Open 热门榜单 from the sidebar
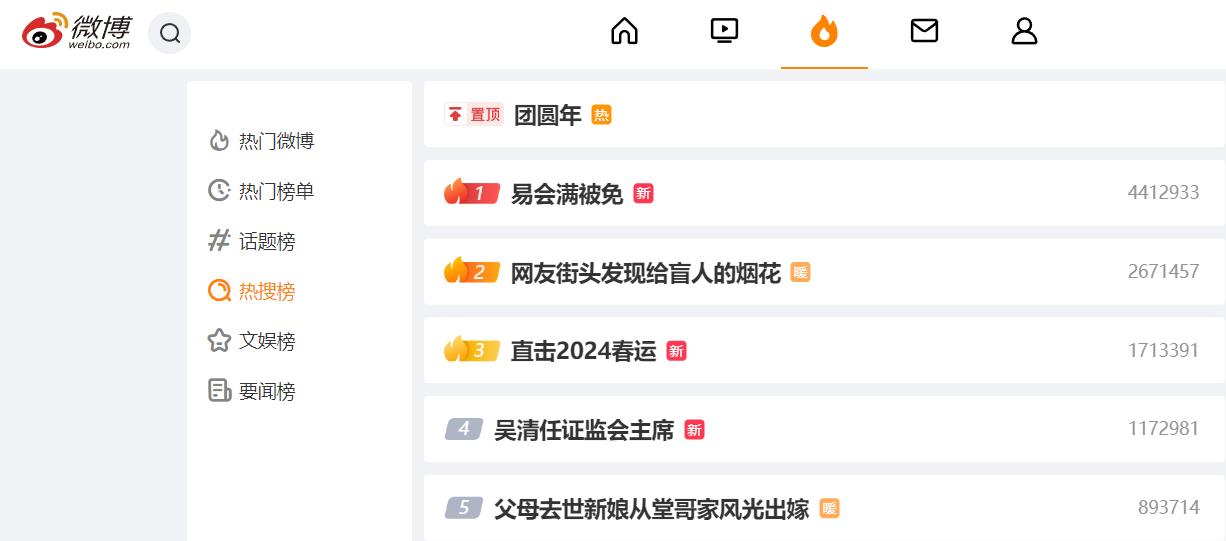Viewport: 1226px width, 541px height. click(275, 191)
